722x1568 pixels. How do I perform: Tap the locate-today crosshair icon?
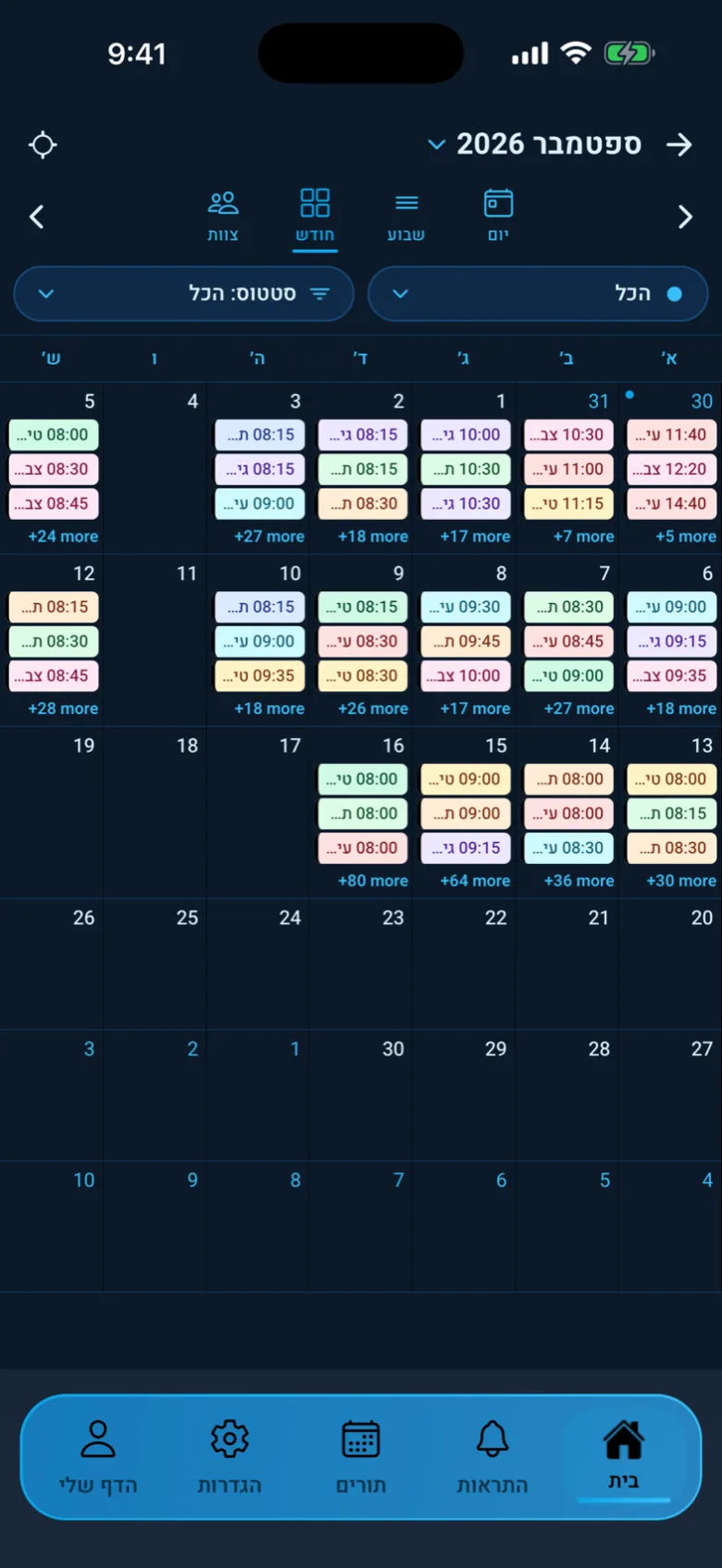[43, 145]
